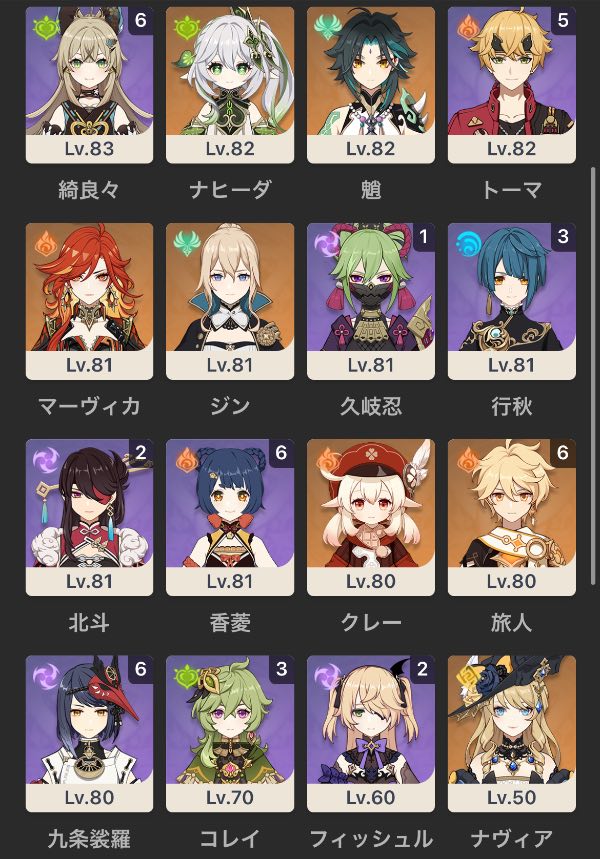Open the ジン character card

click(230, 300)
